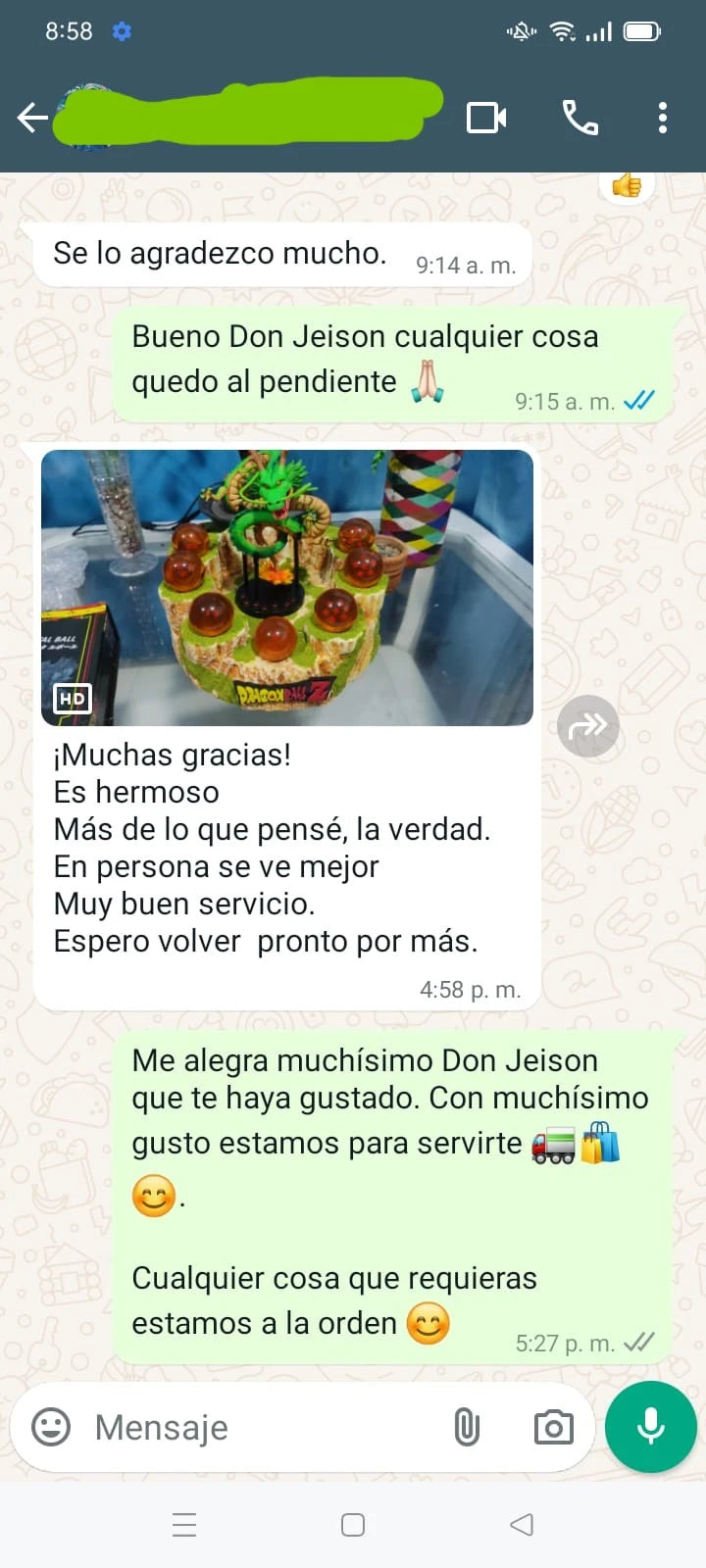Go back to the chat list
706x1568 pixels.
[x=31, y=118]
